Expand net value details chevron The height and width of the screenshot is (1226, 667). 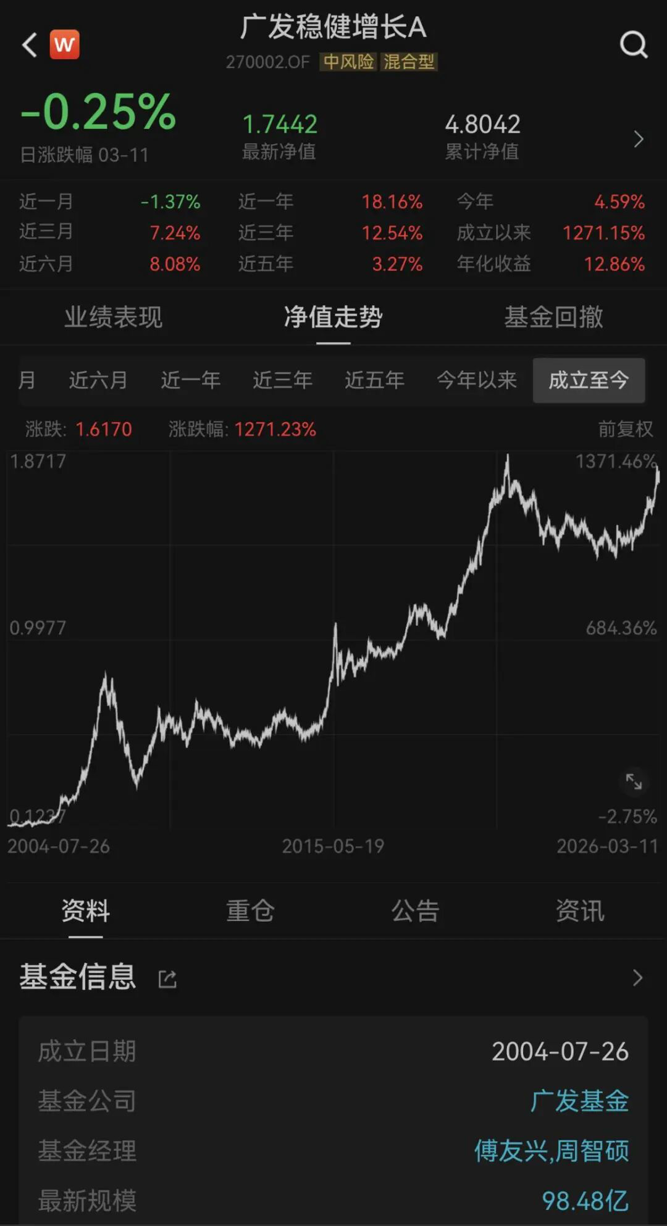tap(639, 140)
